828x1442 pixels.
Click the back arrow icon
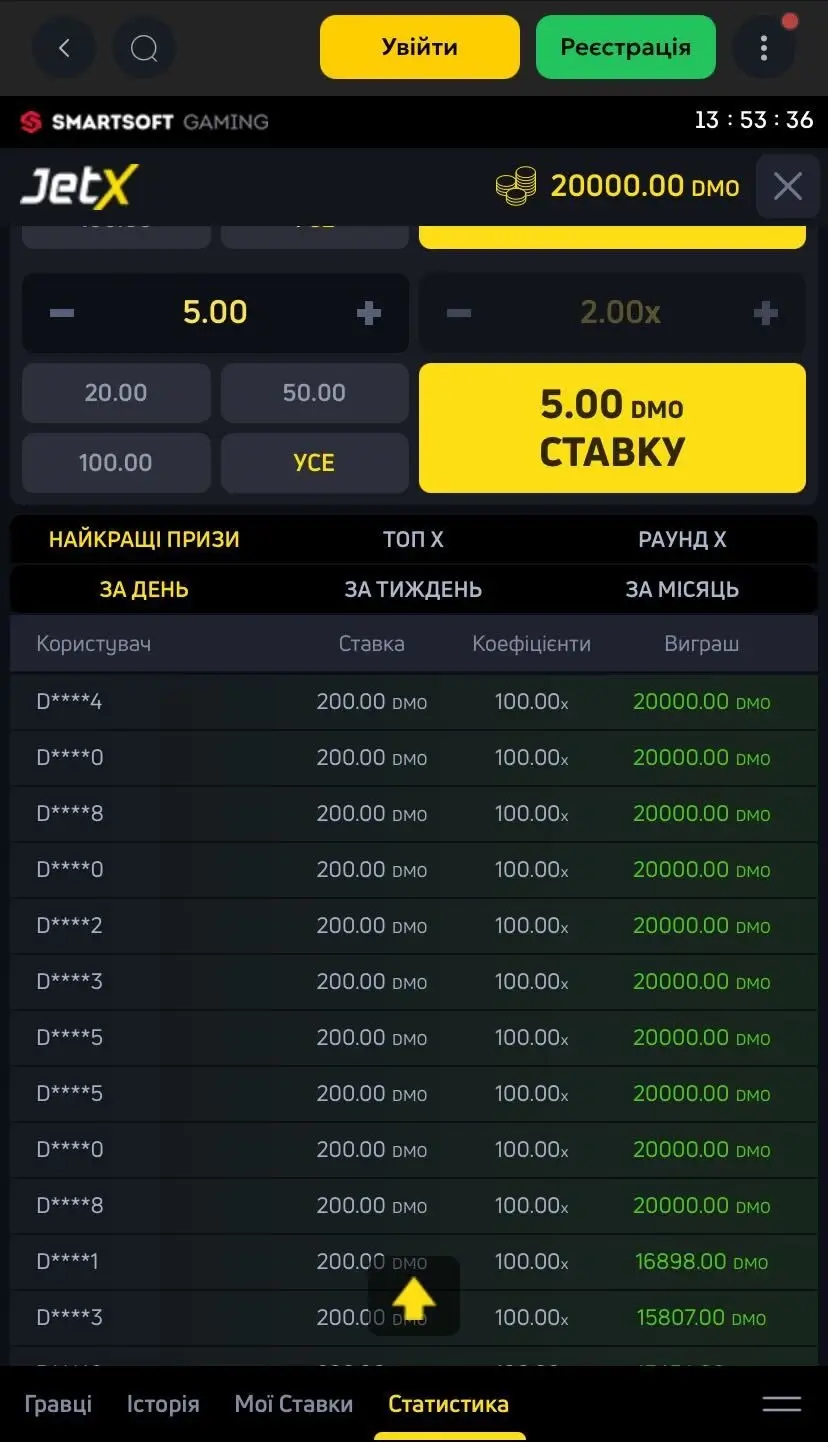click(x=64, y=46)
